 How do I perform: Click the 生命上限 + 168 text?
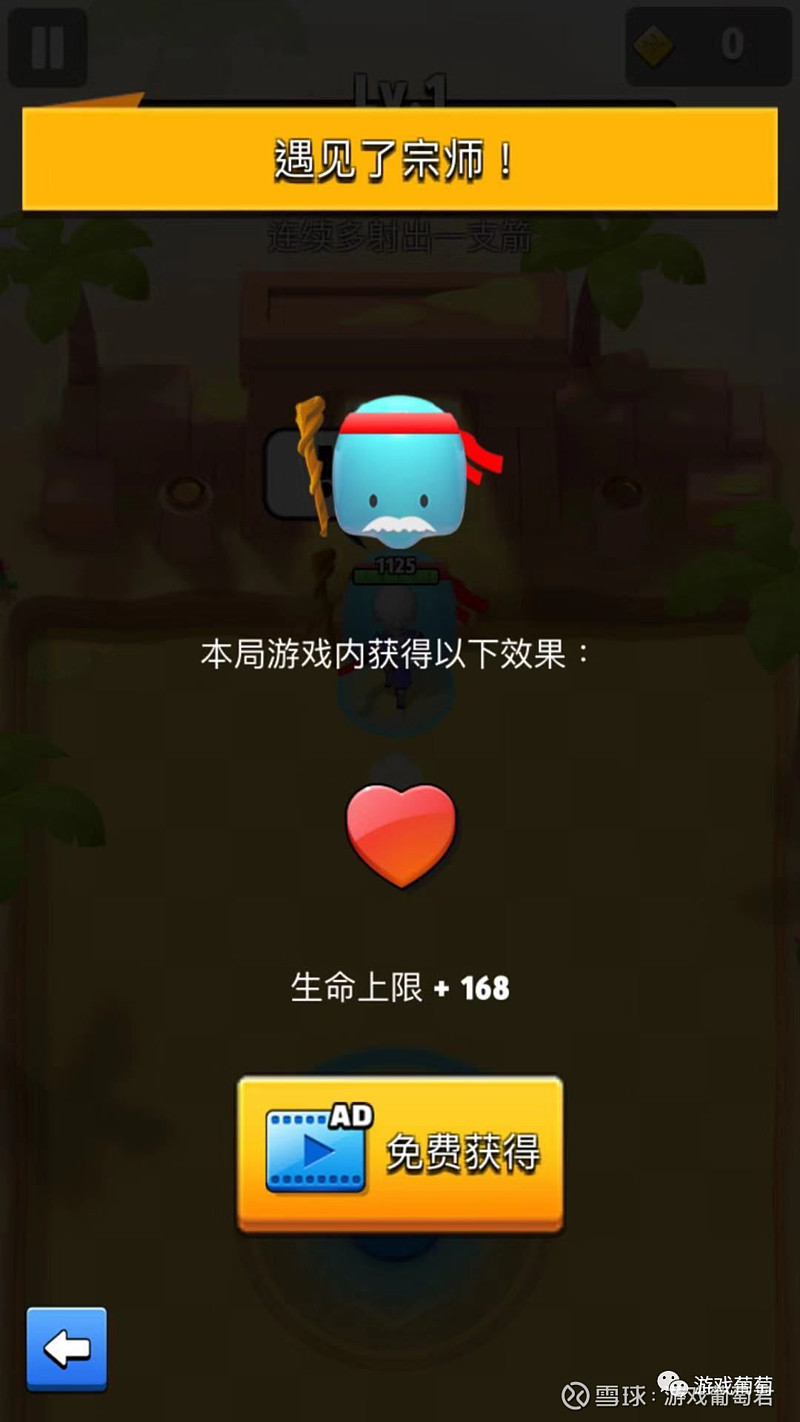[400, 988]
